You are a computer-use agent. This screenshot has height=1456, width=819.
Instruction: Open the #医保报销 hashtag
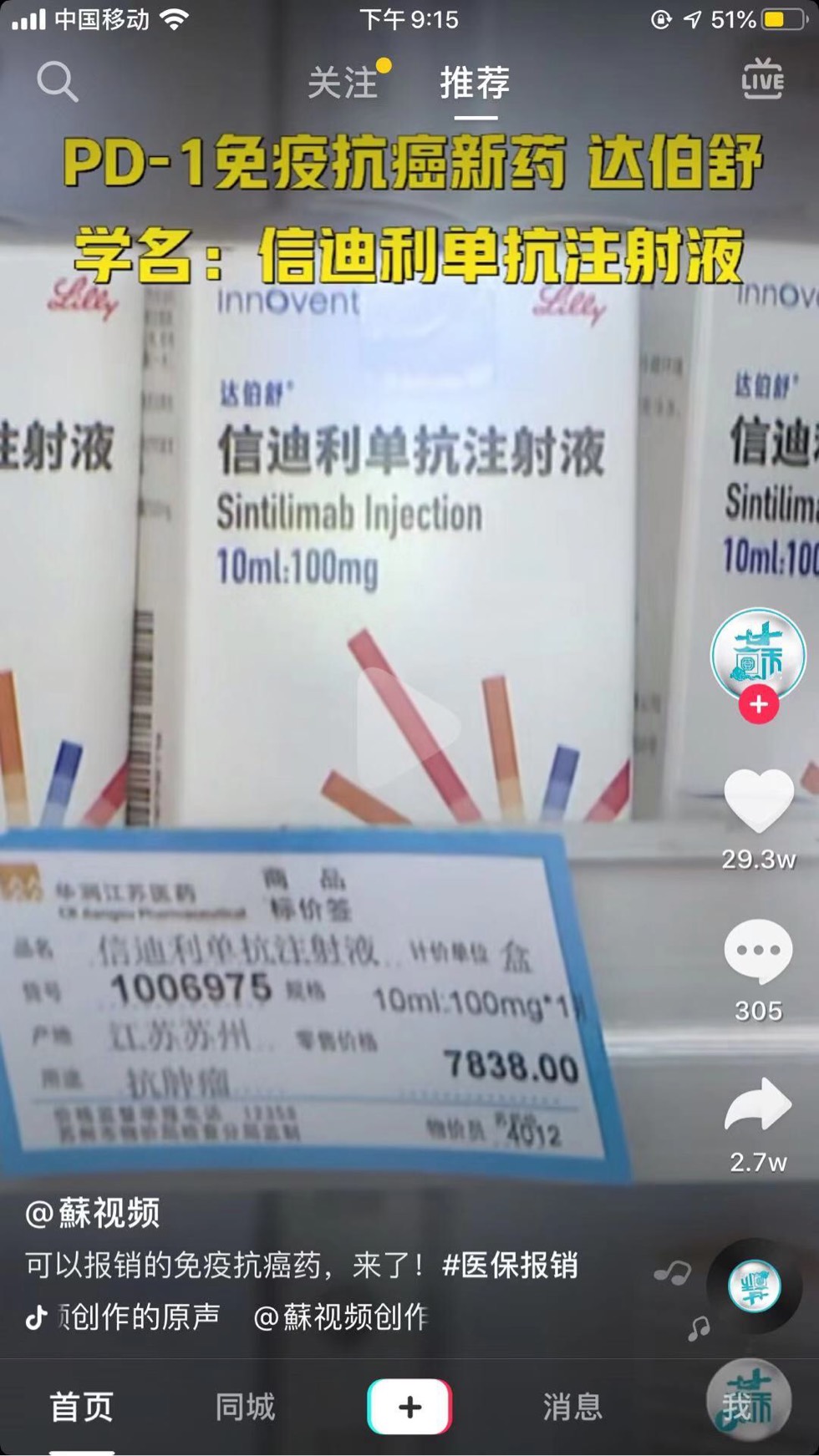click(x=510, y=1265)
